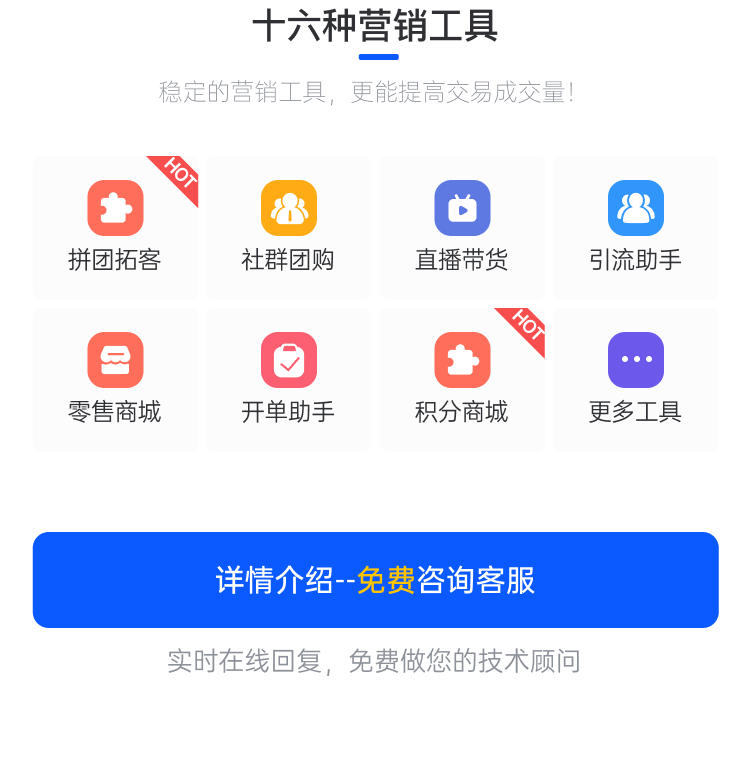This screenshot has height=774, width=750.
Task: Tap the 引流助手 tile
Action: tap(635, 227)
